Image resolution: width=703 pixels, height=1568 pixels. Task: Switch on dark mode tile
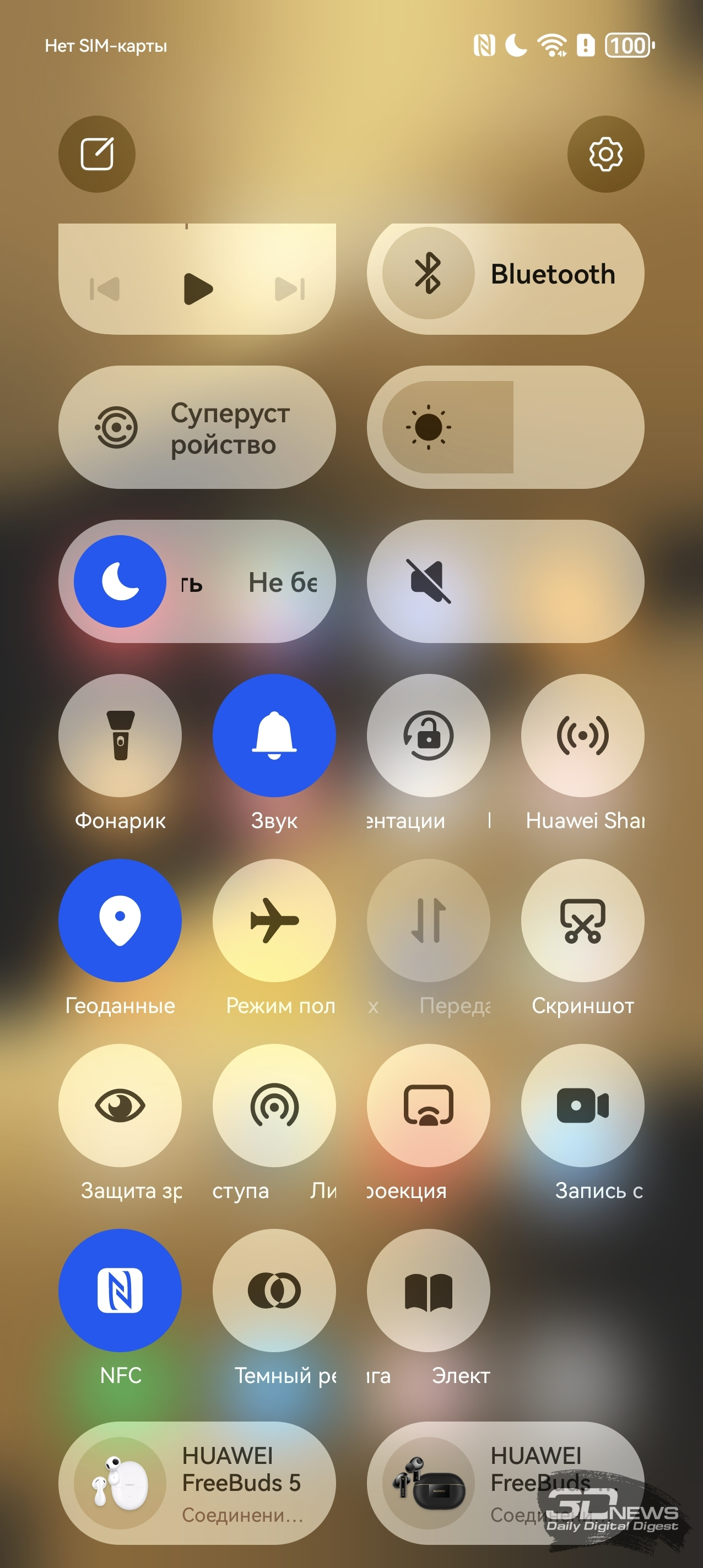(274, 1291)
